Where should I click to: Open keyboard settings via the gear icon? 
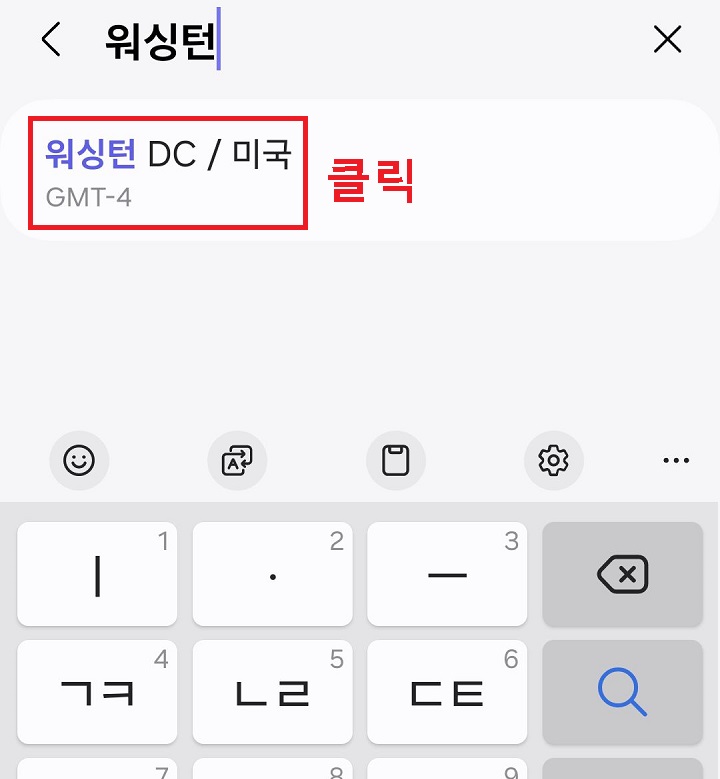click(x=554, y=461)
